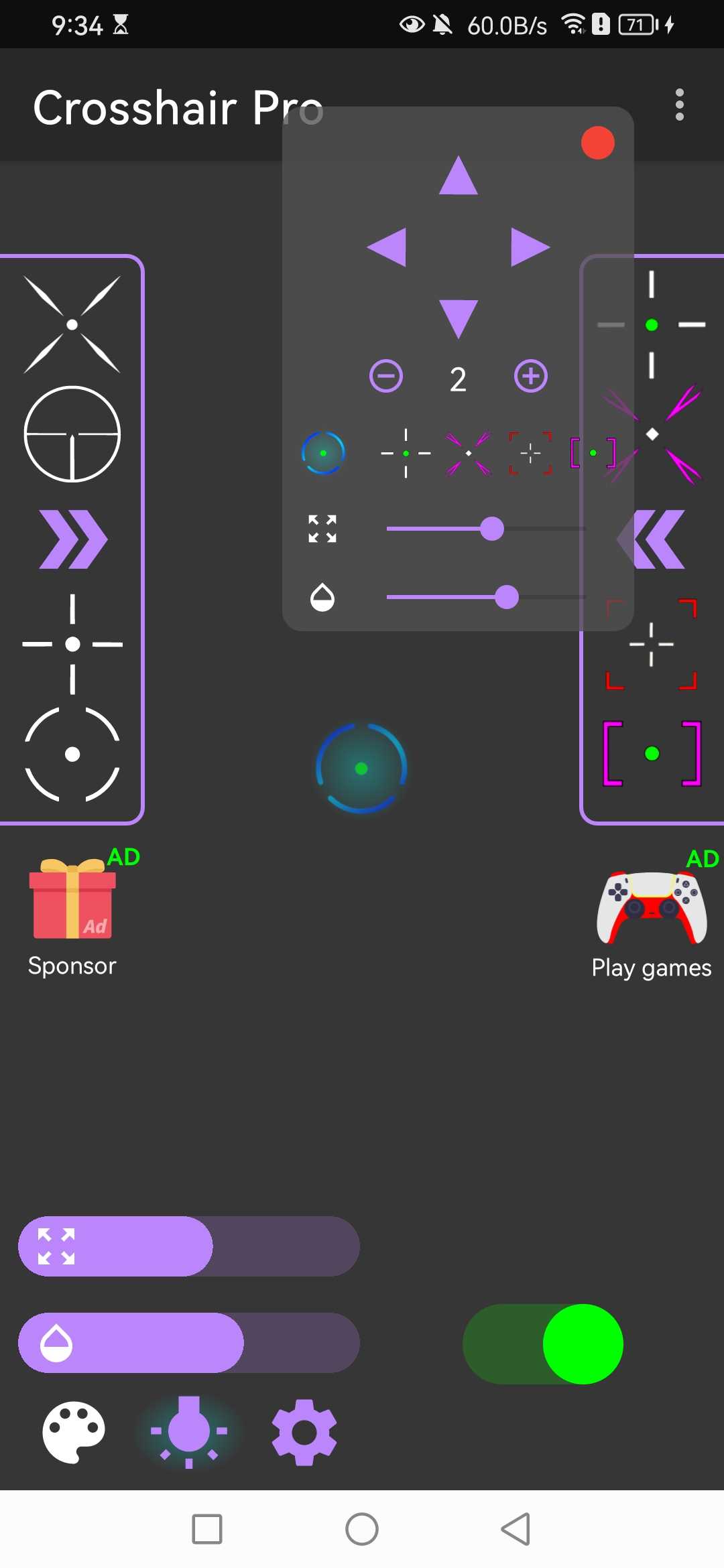
Task: Tap the brightness light icon
Action: pos(189,1432)
